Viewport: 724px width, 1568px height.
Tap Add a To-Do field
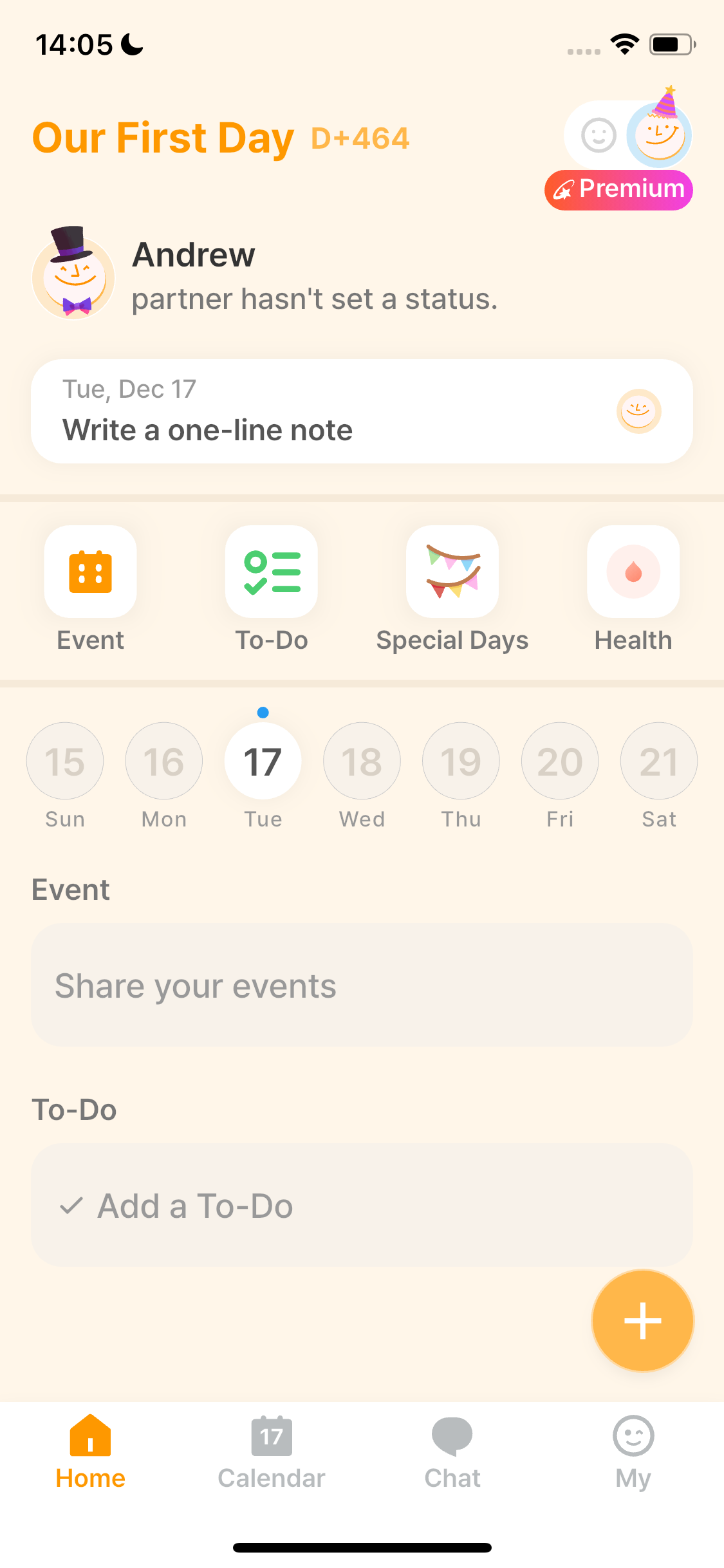click(x=362, y=1206)
